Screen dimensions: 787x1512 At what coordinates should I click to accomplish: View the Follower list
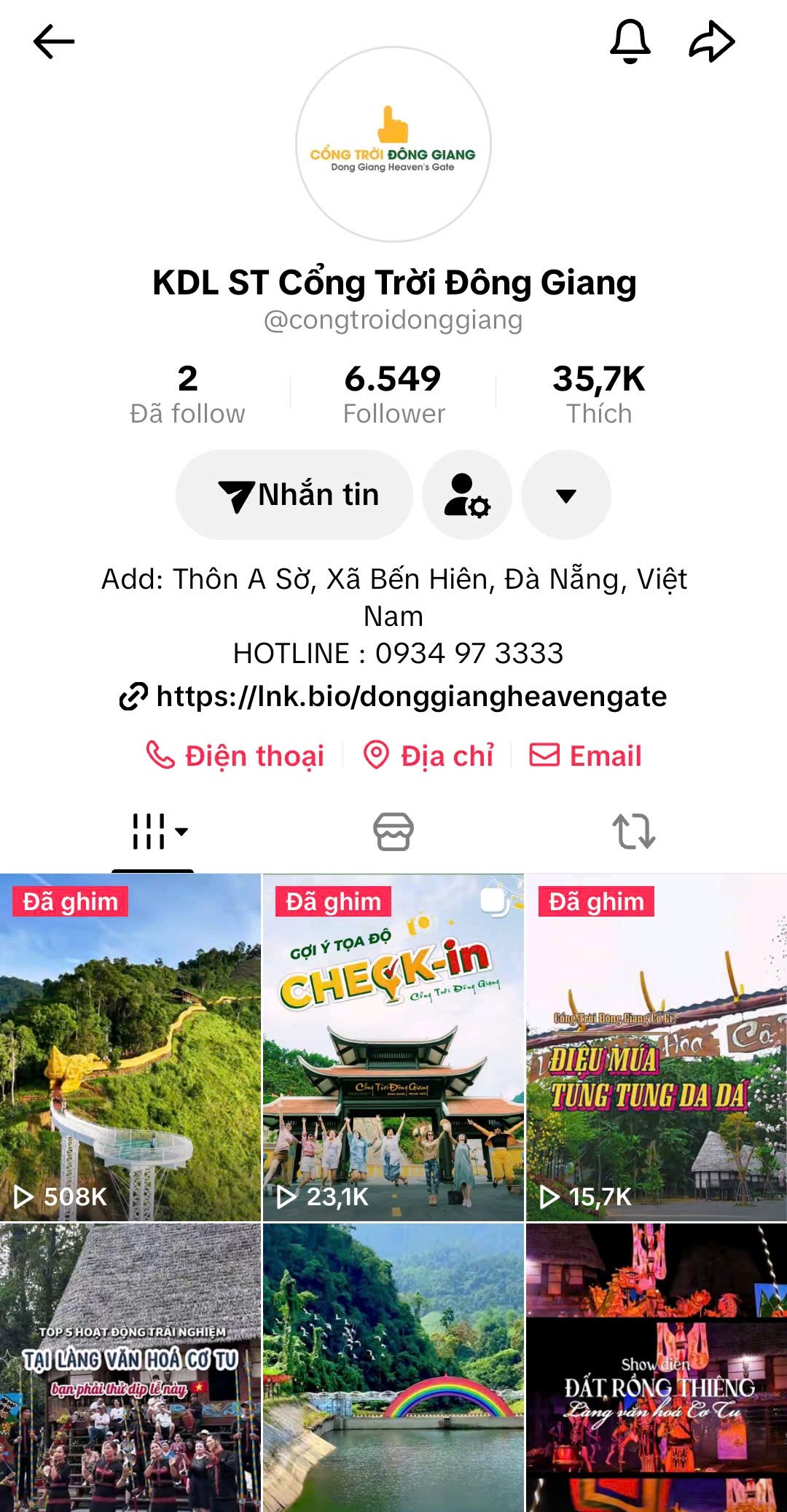pyautogui.click(x=393, y=394)
